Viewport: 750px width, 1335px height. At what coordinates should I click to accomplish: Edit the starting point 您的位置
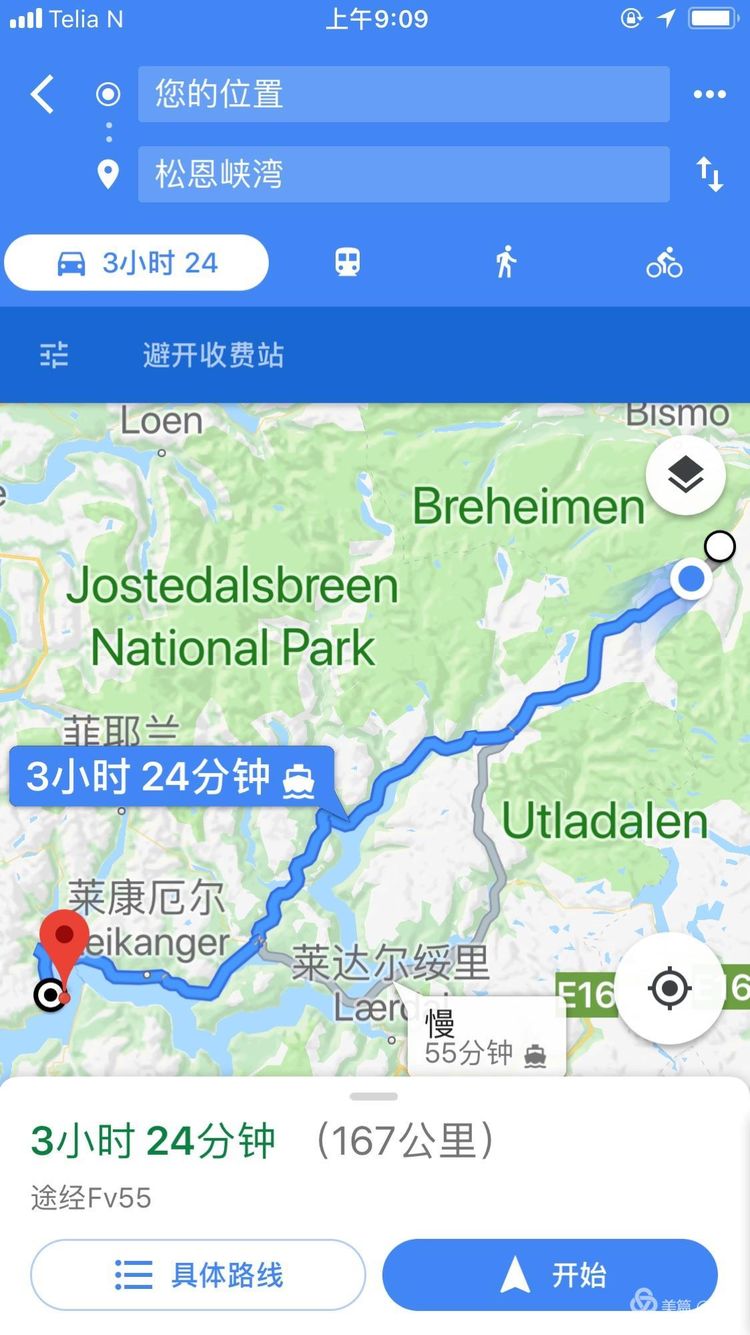point(403,95)
